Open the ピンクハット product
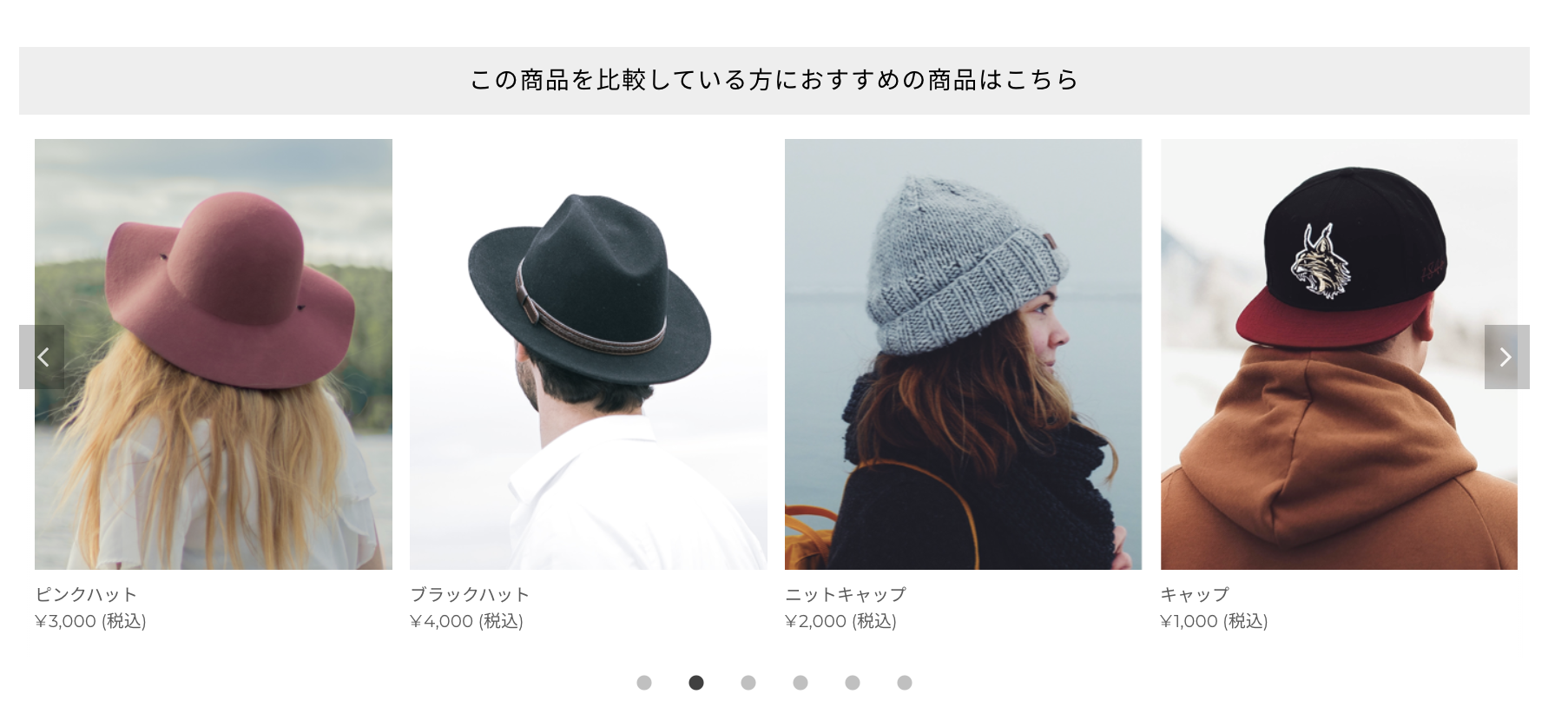This screenshot has width=1568, height=714. 214,354
